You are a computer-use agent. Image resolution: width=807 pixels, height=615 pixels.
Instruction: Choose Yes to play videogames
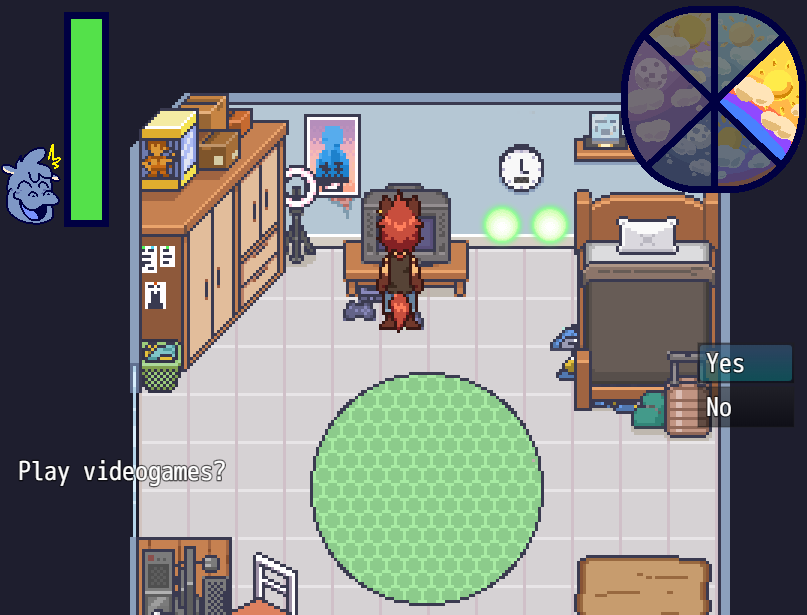(744, 364)
